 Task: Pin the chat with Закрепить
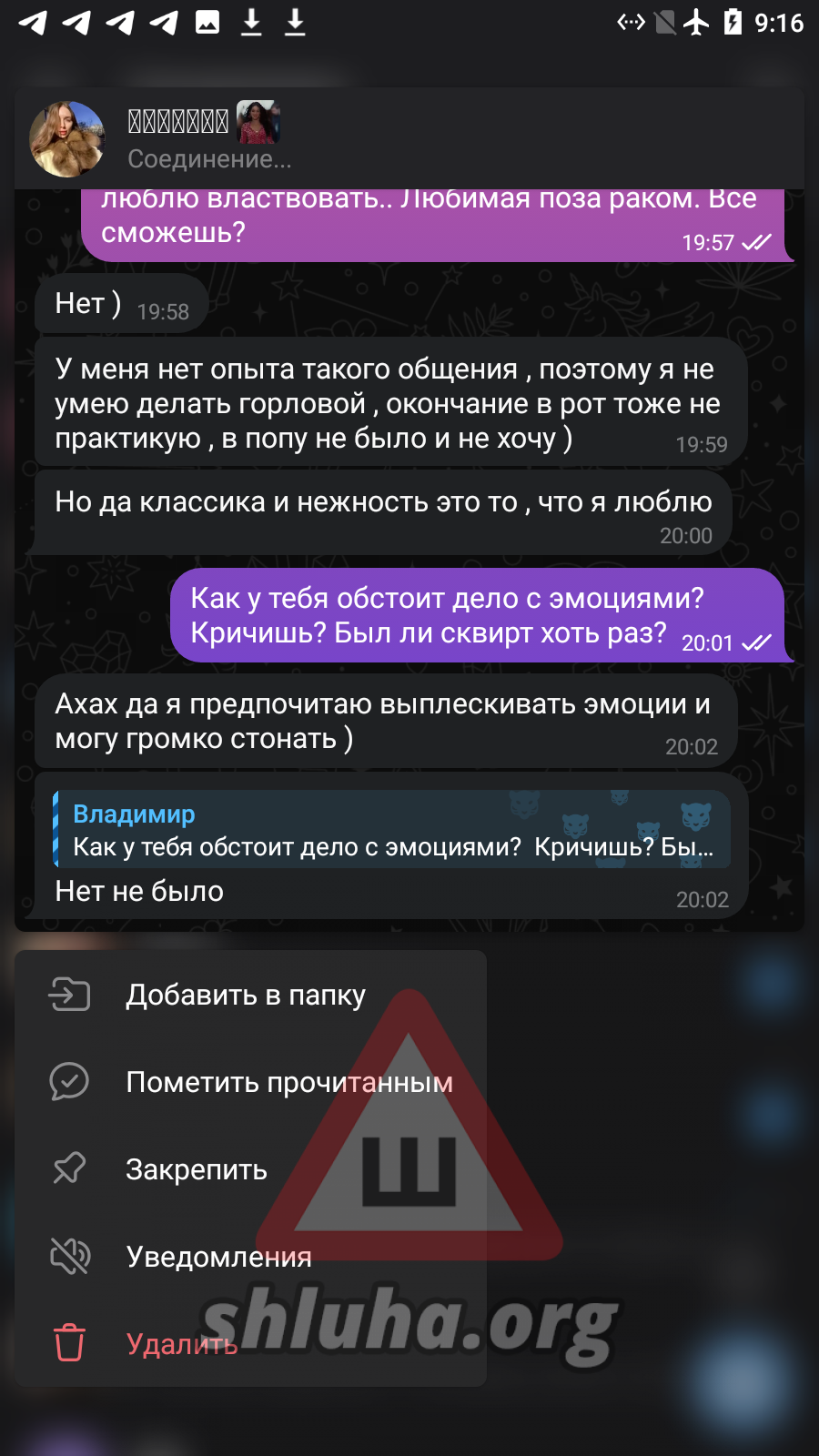pyautogui.click(x=196, y=1169)
